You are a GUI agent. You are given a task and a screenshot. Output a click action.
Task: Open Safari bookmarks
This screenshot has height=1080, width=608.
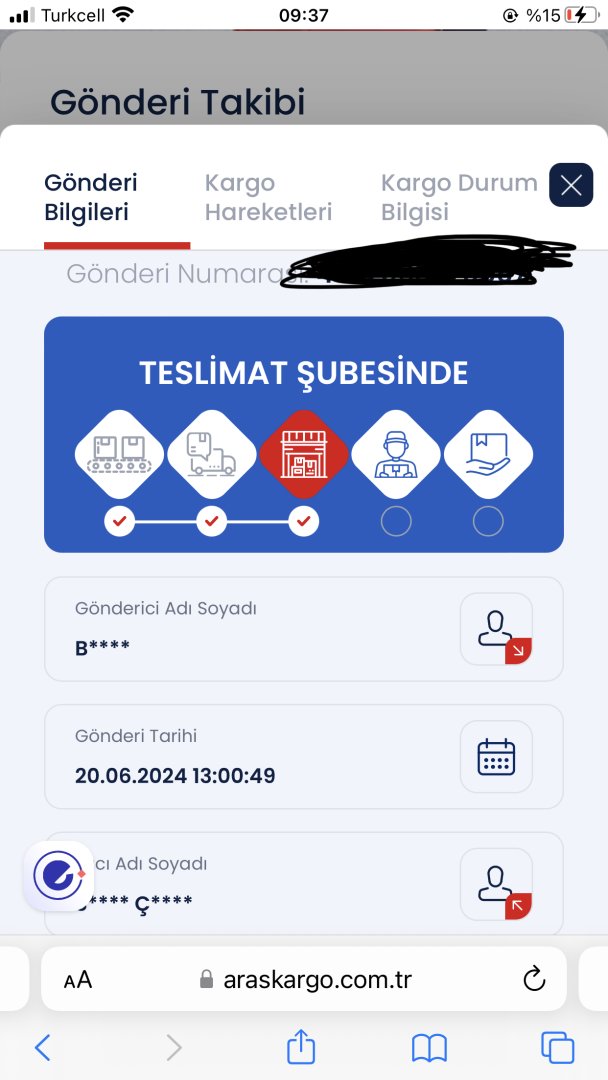pos(429,1047)
